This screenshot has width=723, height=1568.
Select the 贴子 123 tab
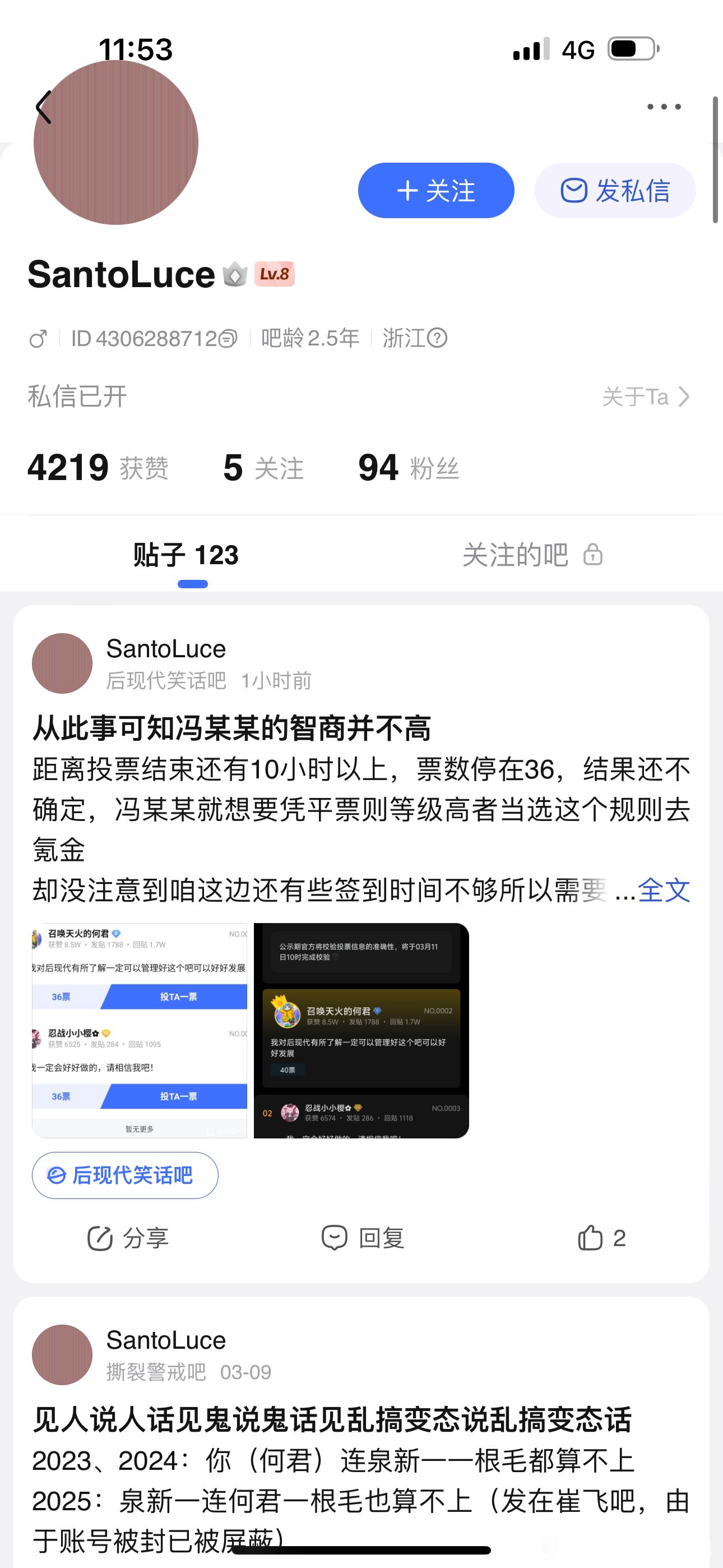click(x=186, y=555)
